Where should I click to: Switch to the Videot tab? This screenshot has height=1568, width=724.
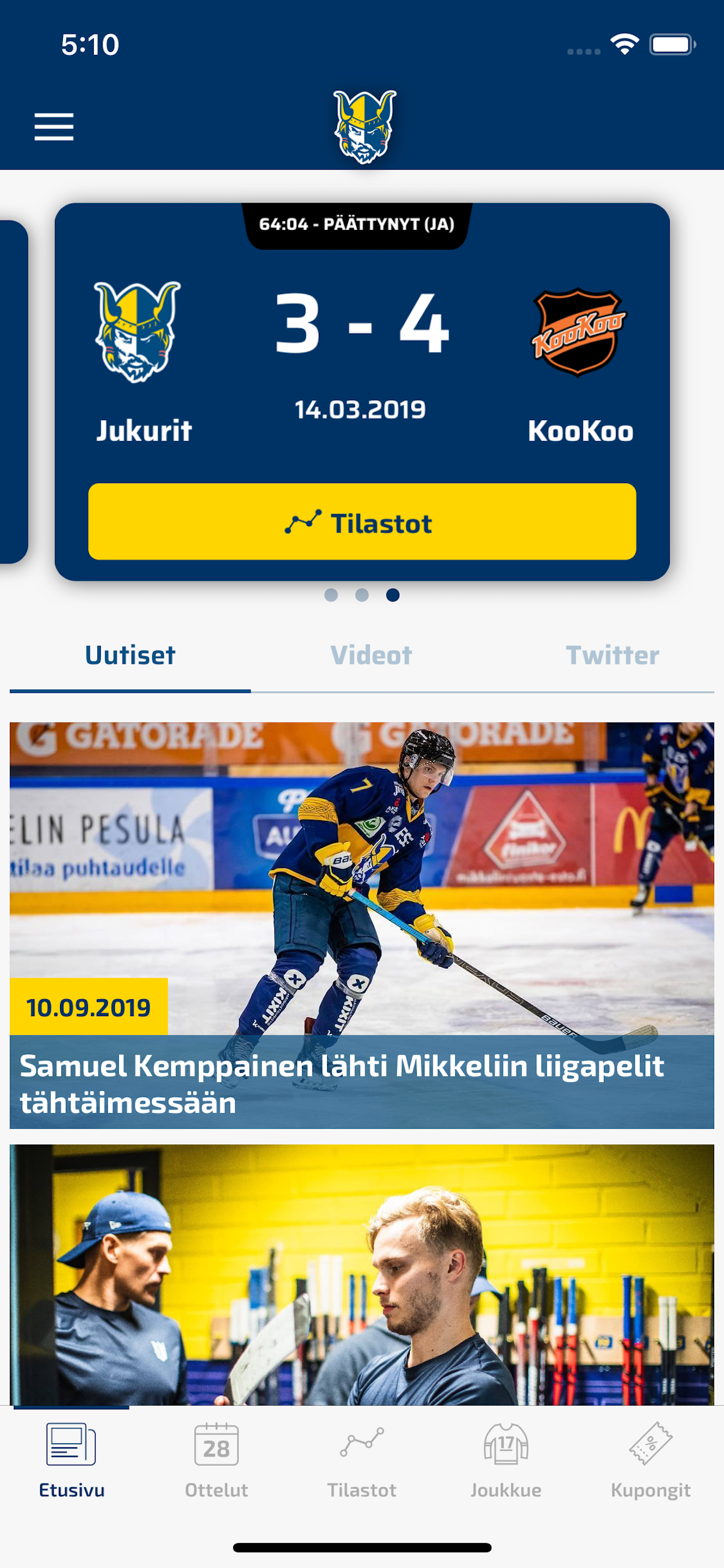tap(371, 656)
